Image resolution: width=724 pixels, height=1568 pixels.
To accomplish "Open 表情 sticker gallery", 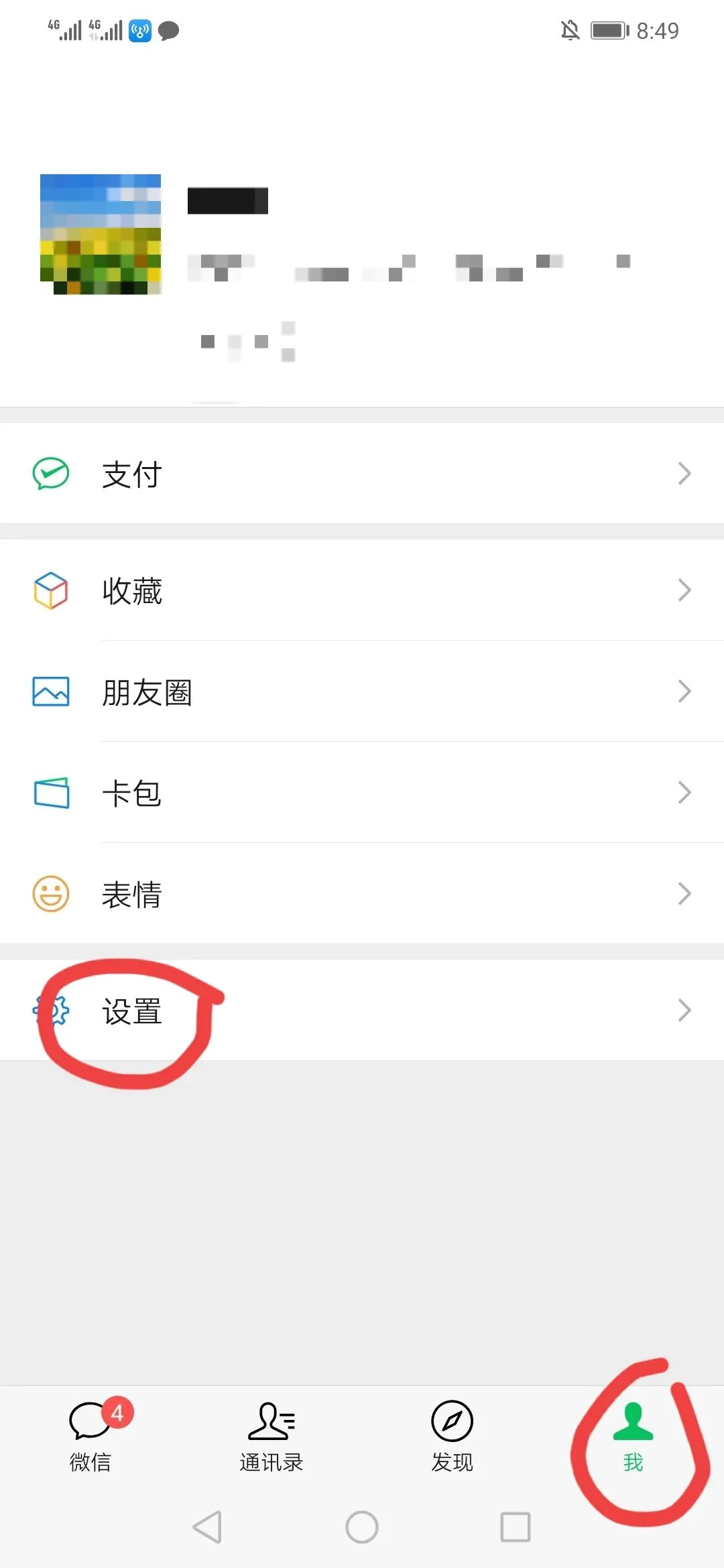I will (x=362, y=894).
